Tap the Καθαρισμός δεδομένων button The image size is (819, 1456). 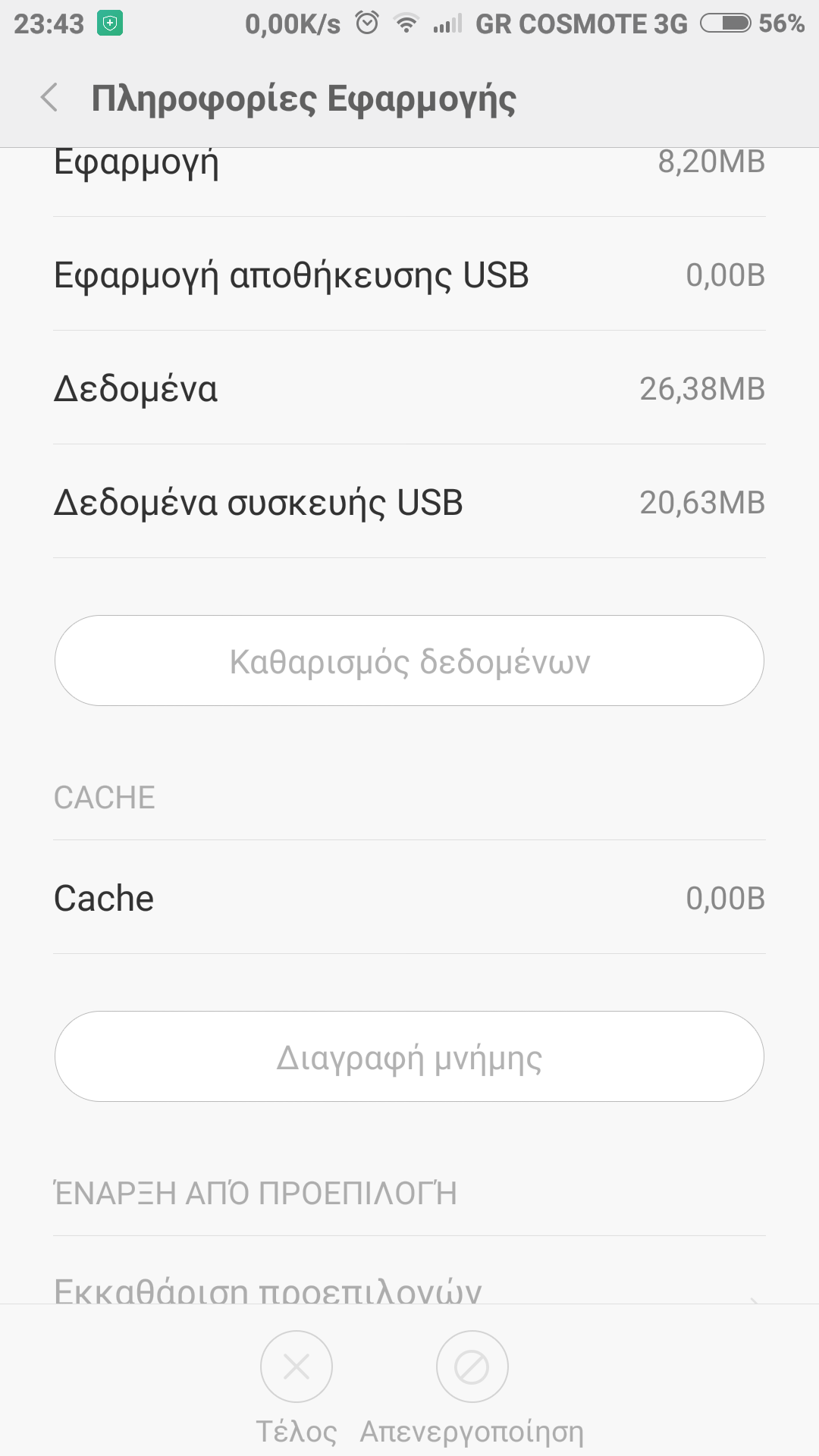point(409,661)
